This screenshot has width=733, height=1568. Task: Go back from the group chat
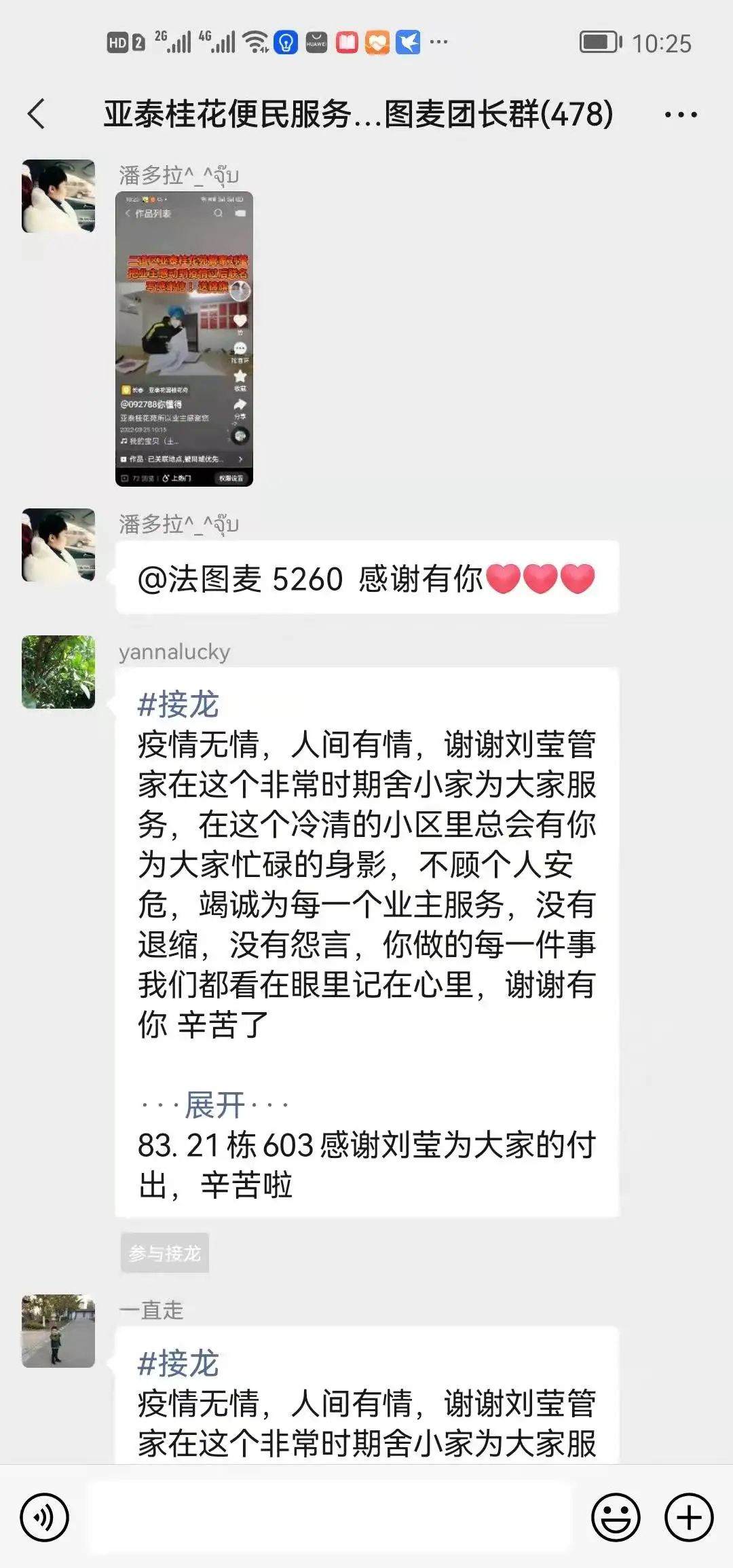pyautogui.click(x=37, y=113)
